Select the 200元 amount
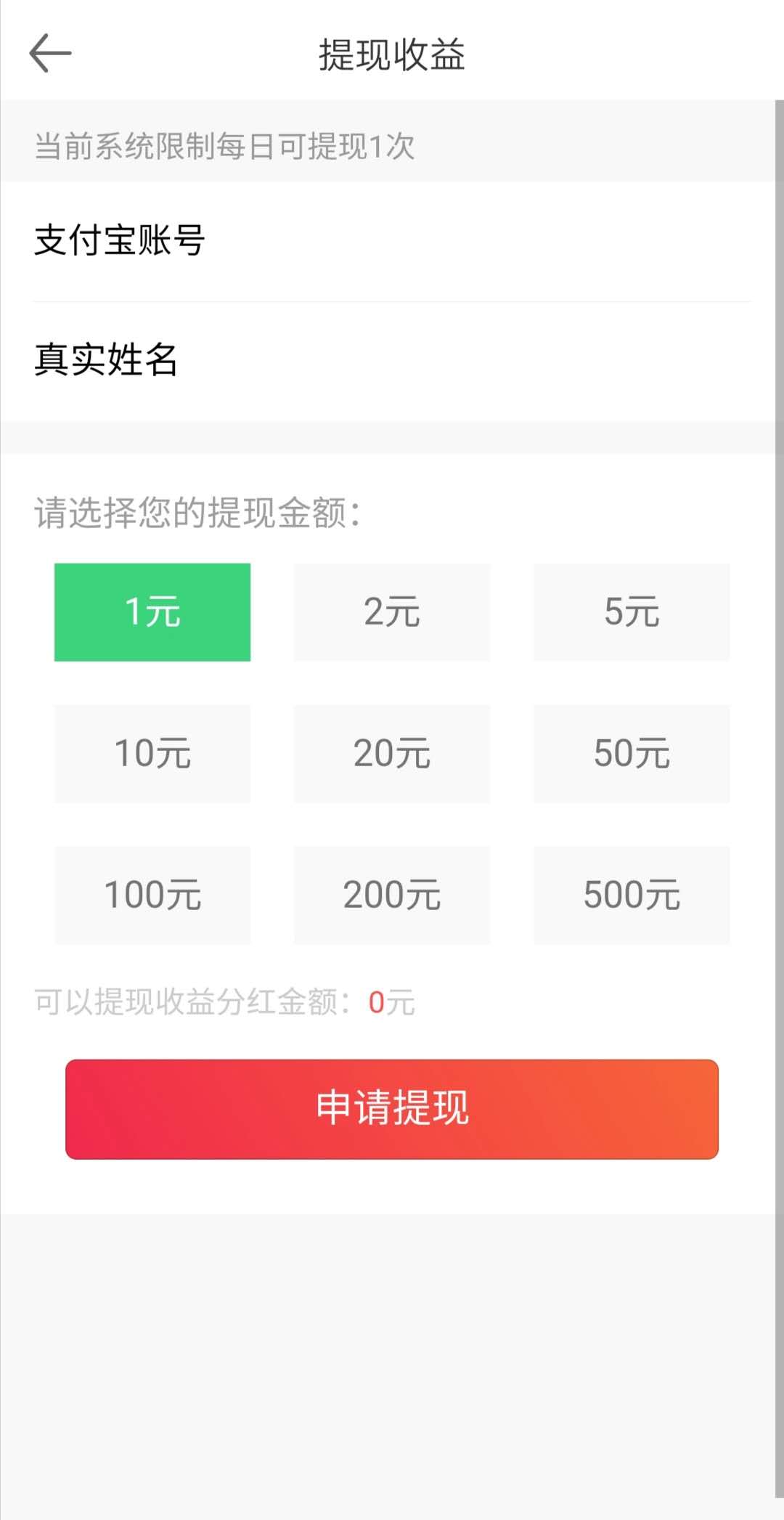 coord(392,895)
